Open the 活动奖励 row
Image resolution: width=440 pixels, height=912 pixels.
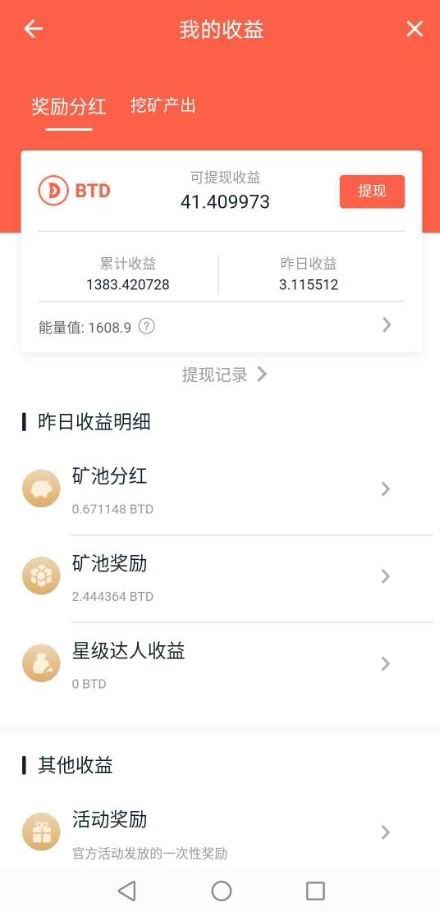point(228,834)
